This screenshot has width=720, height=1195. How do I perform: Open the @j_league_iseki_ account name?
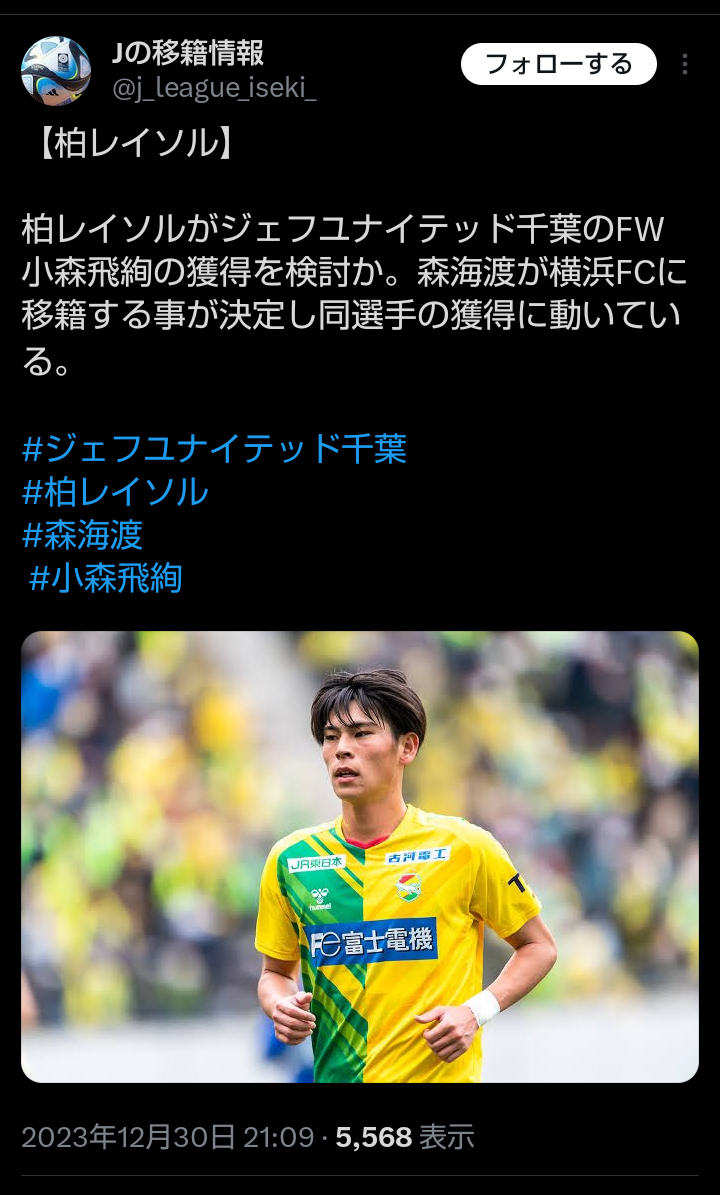214,89
